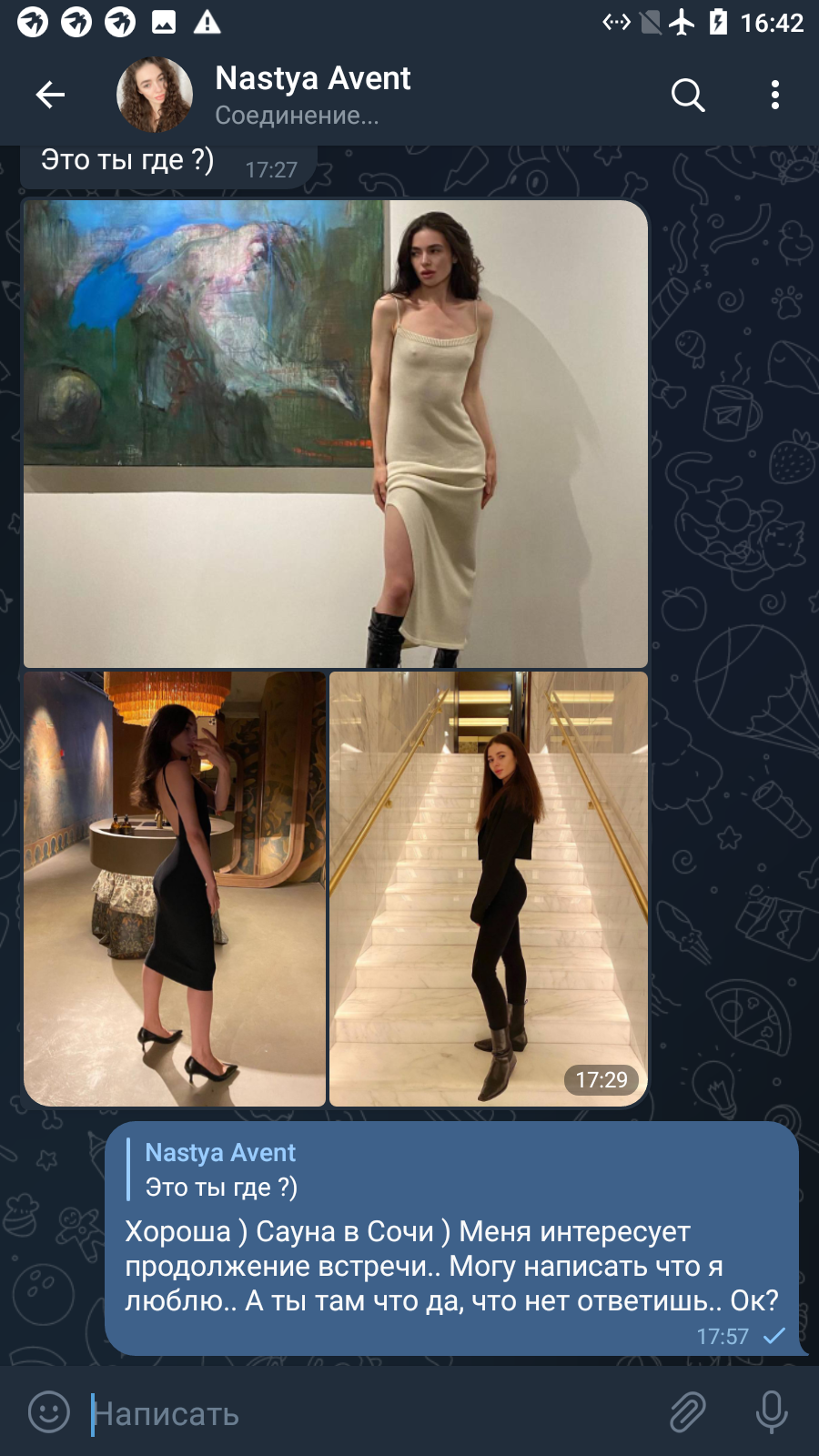Image resolution: width=819 pixels, height=1456 pixels.
Task: Open the black dress mirror photo
Action: tap(175, 889)
